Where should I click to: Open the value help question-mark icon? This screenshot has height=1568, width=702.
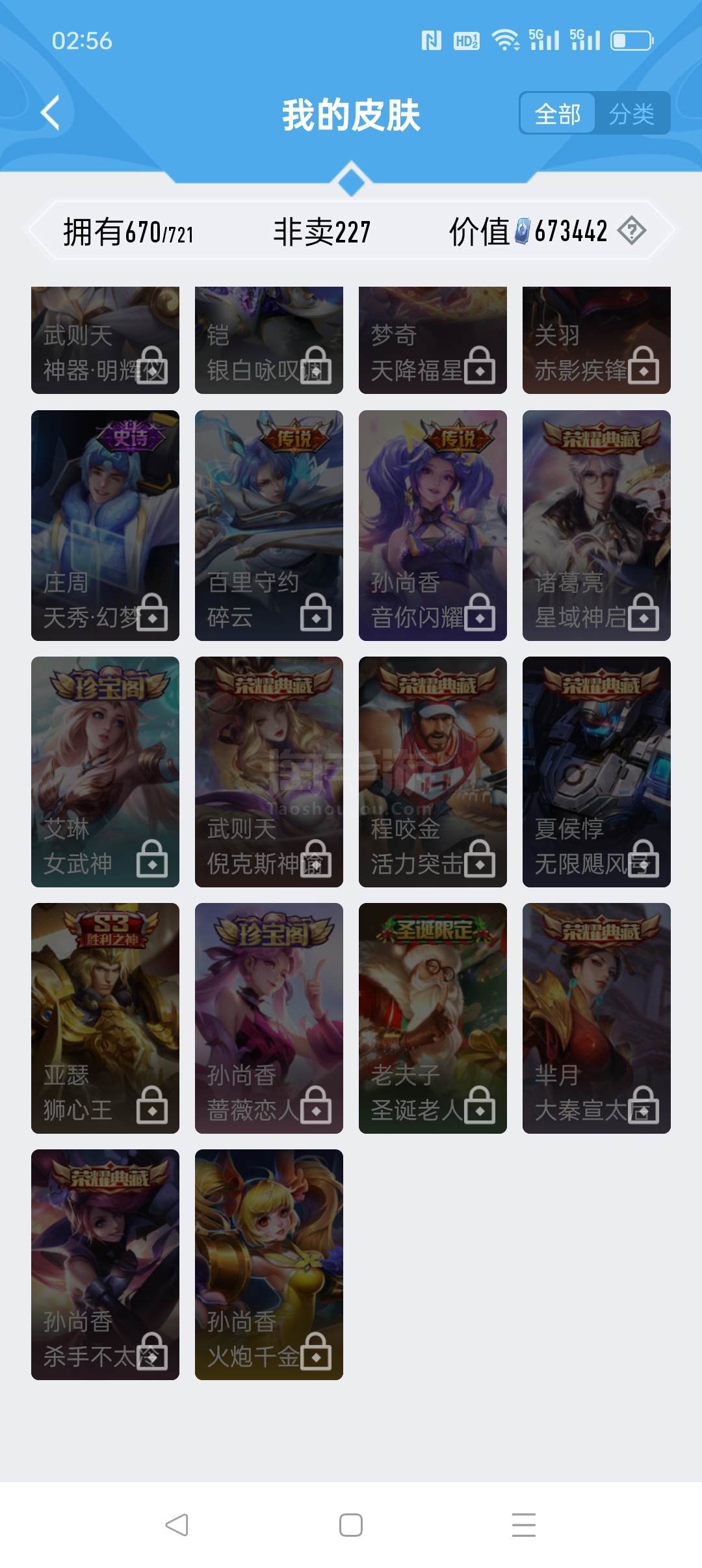pos(631,231)
